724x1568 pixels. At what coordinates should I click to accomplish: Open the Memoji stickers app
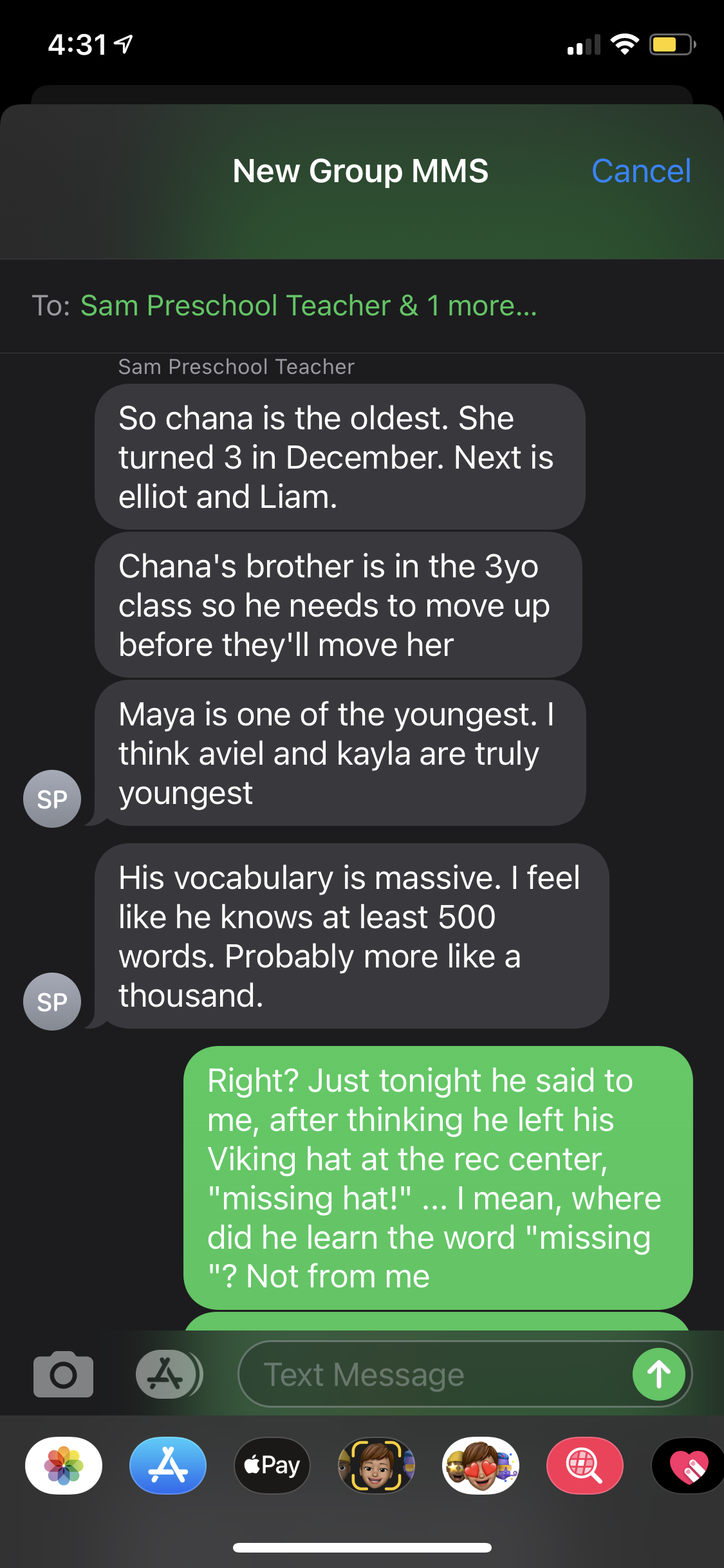point(481,1466)
